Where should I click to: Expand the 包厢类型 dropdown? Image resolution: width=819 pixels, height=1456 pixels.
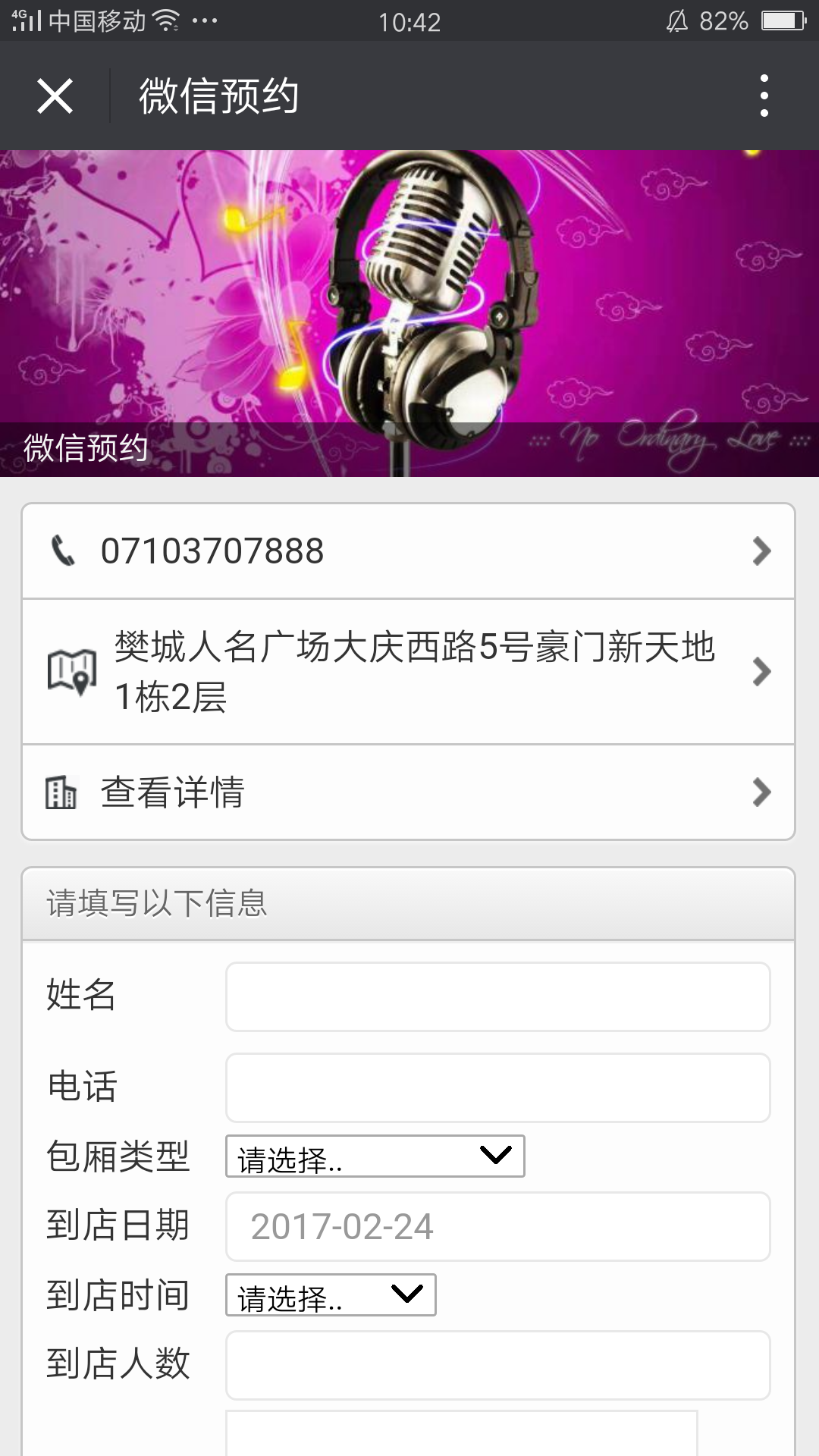click(375, 1156)
